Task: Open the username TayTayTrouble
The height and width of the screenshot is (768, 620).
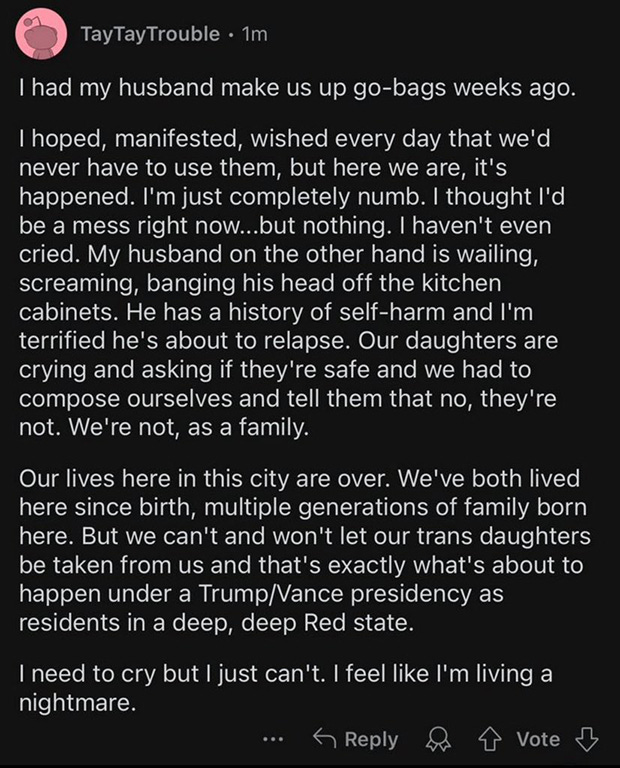Action: [x=150, y=34]
